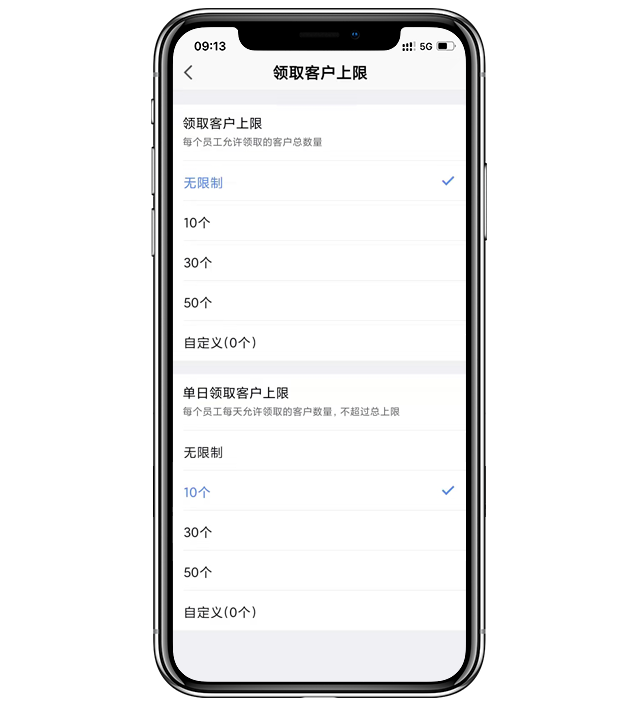Viewport: 640px width, 704px height.
Task: Set 单日领取客户上限 to 30个
Action: click(197, 532)
